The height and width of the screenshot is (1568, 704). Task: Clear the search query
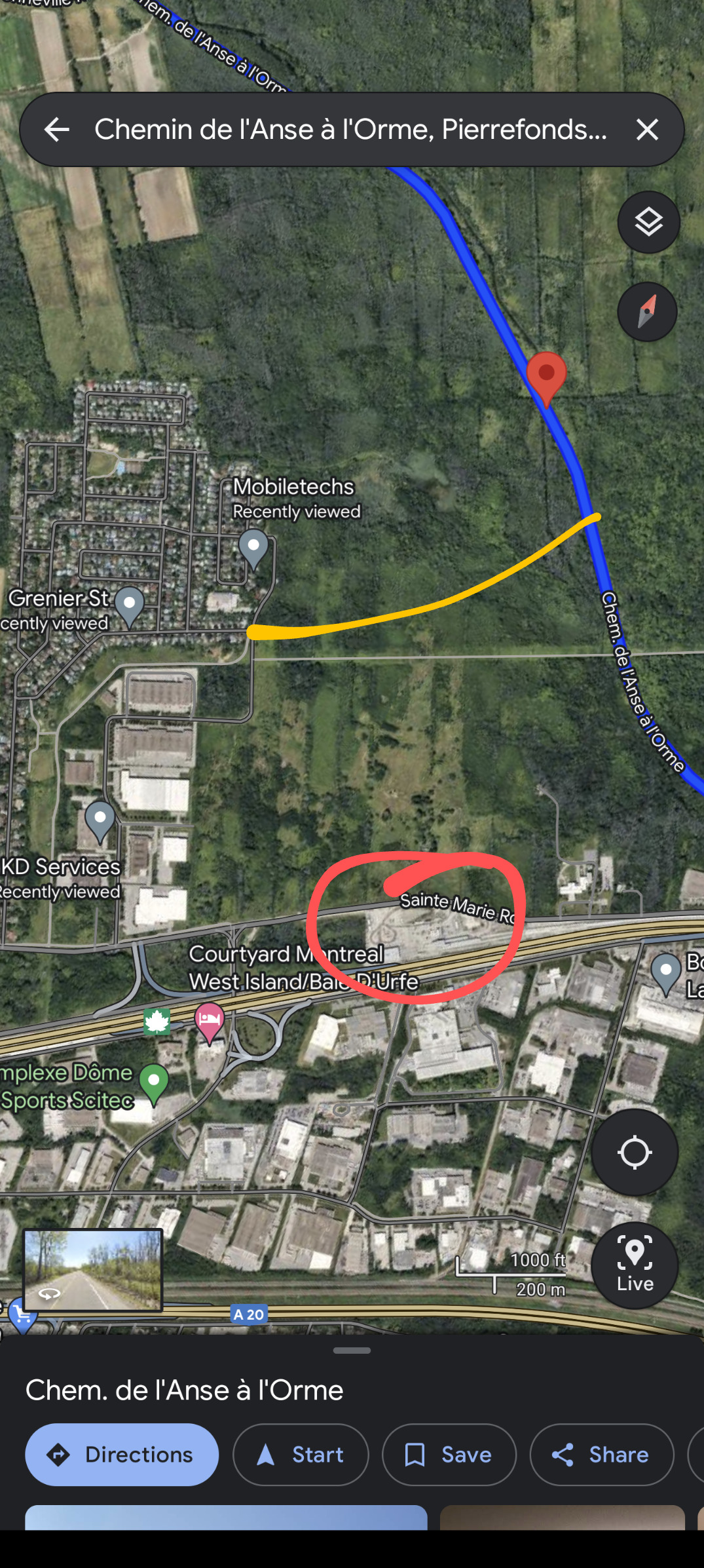(647, 130)
